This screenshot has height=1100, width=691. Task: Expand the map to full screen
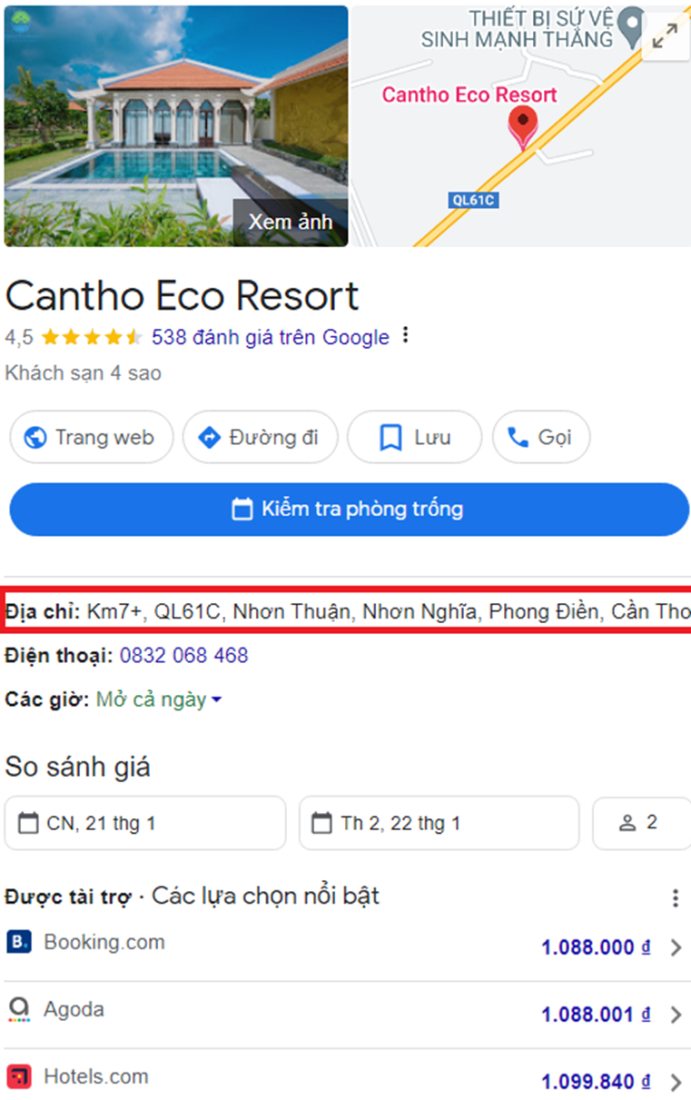tap(664, 37)
